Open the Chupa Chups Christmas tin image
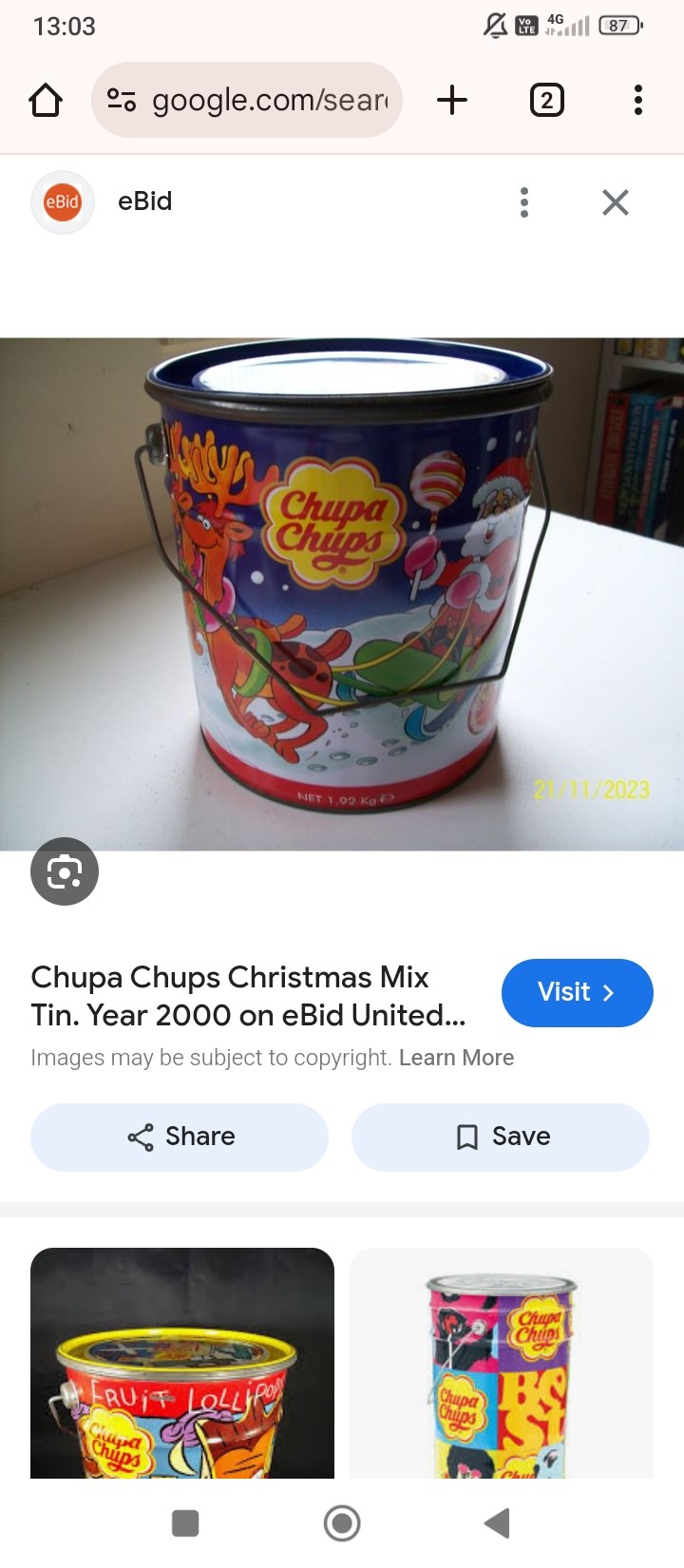 pyautogui.click(x=342, y=594)
